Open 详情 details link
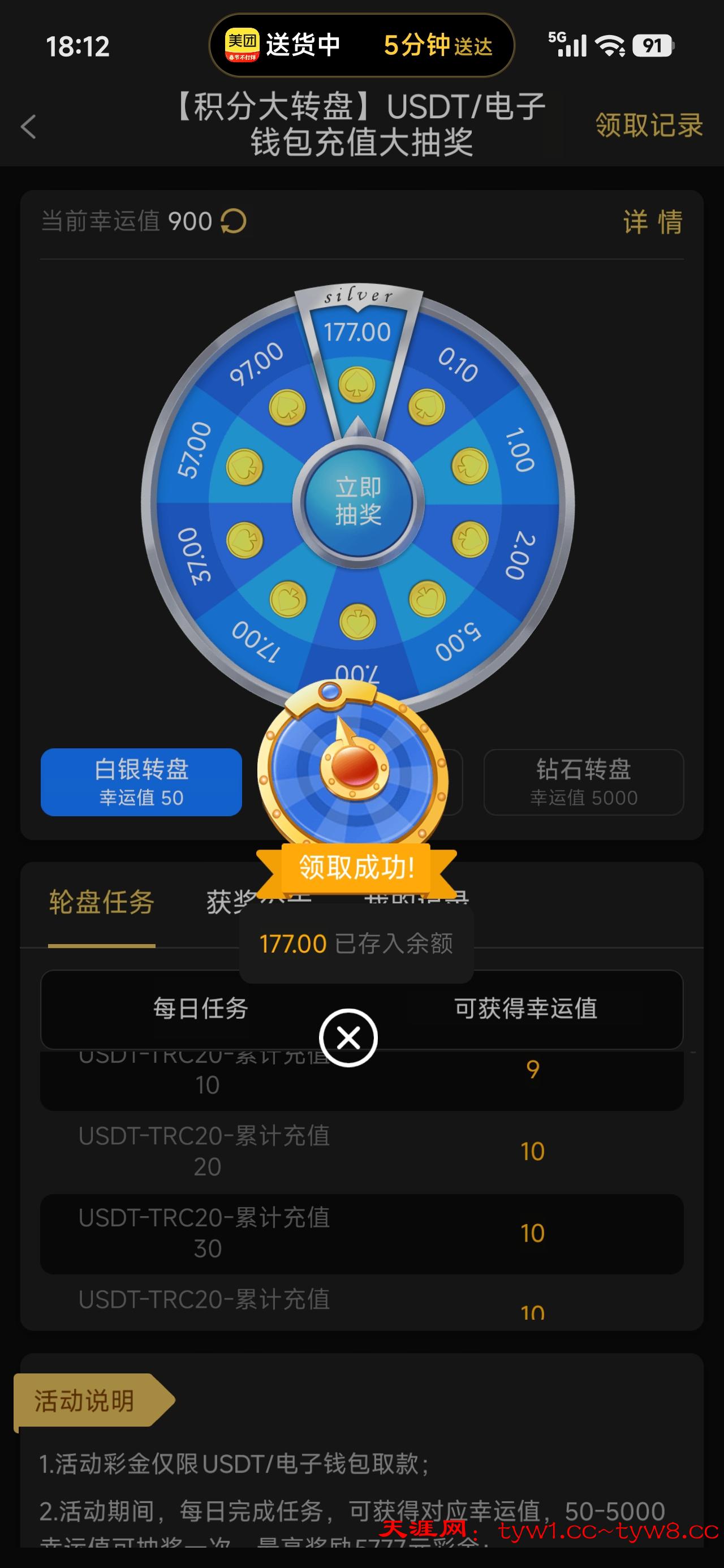Image resolution: width=724 pixels, height=1568 pixels. coord(652,222)
